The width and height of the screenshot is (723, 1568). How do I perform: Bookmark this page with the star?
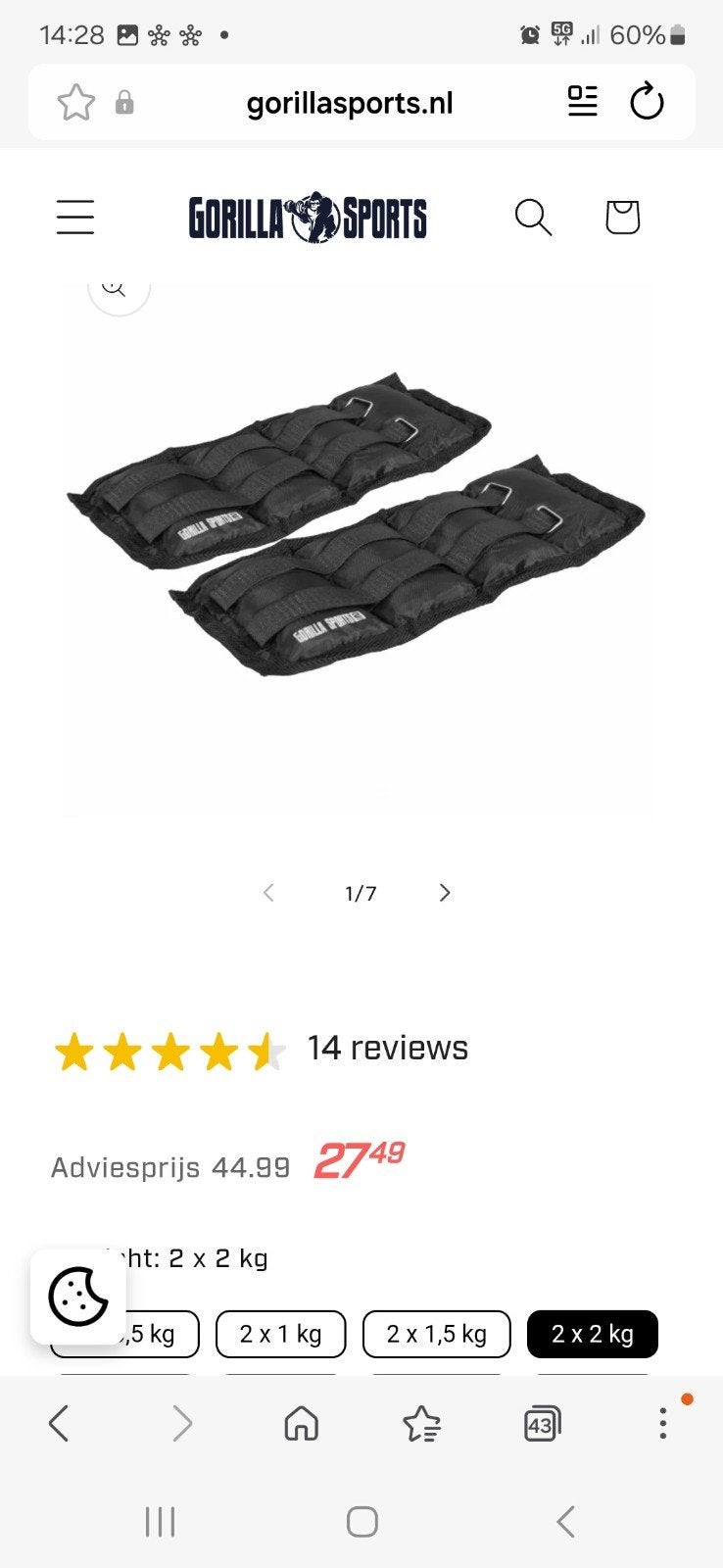75,102
